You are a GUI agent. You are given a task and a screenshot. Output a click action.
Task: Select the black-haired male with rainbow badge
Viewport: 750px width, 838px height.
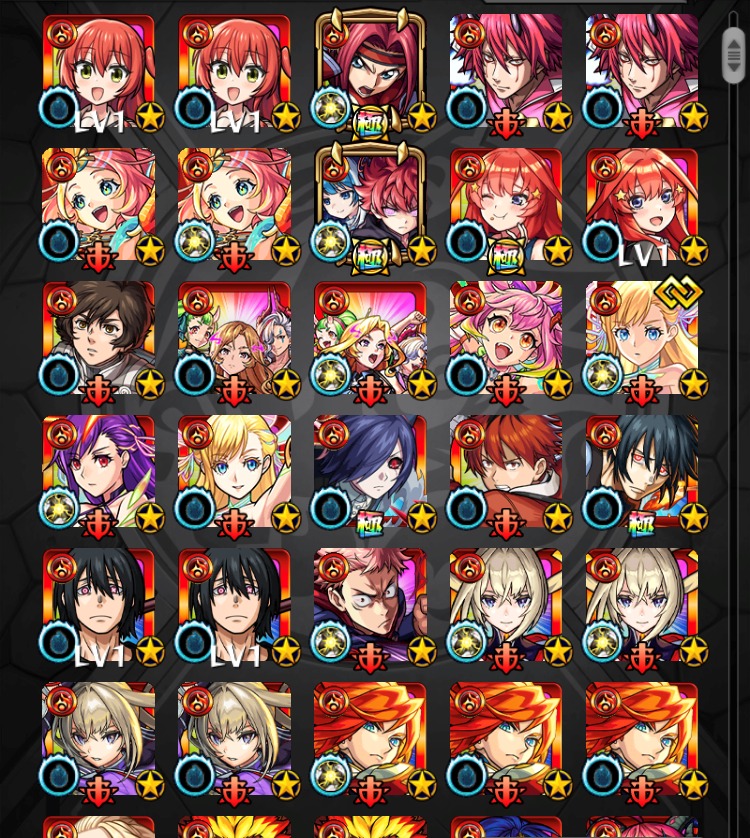point(642,474)
